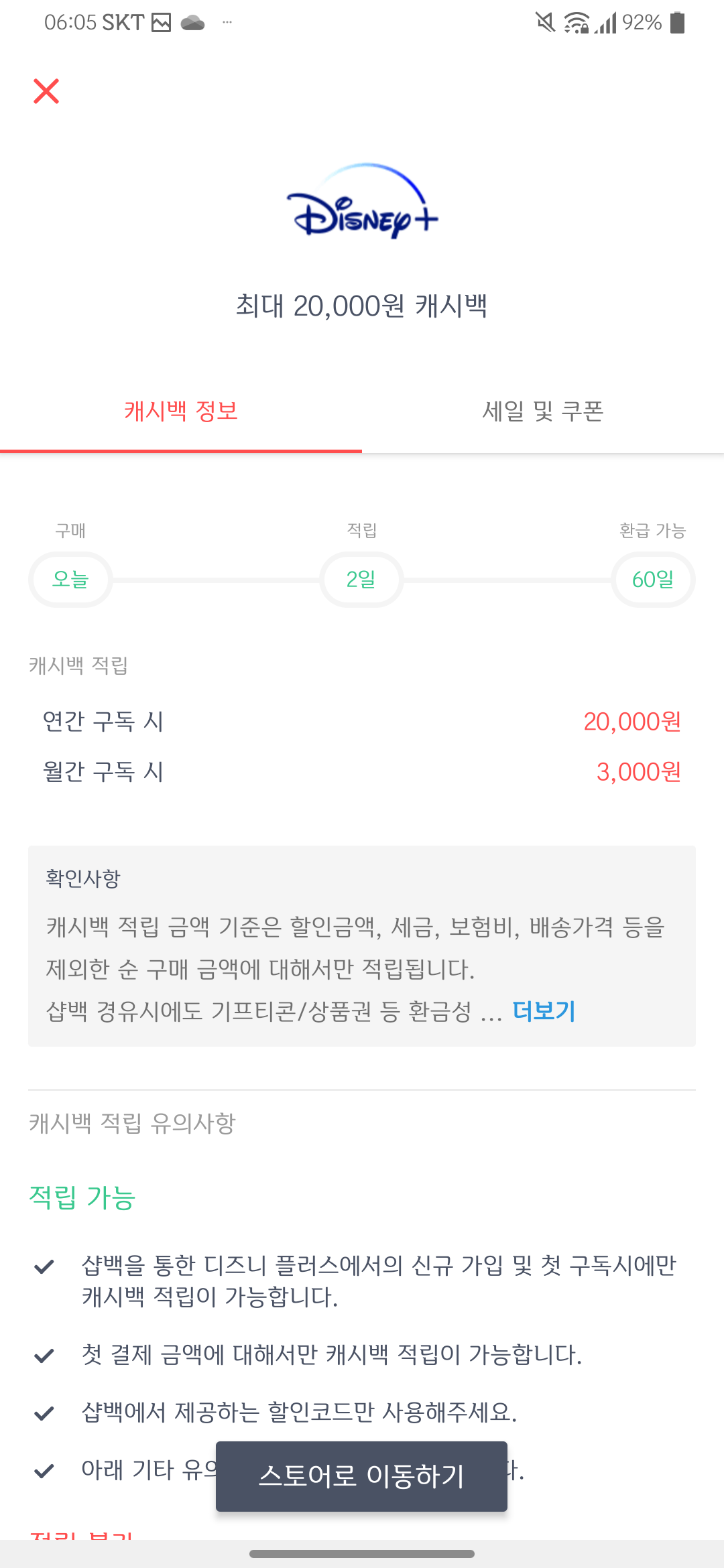
Task: Tap the home indicator bar at bottom
Action: [361, 1555]
